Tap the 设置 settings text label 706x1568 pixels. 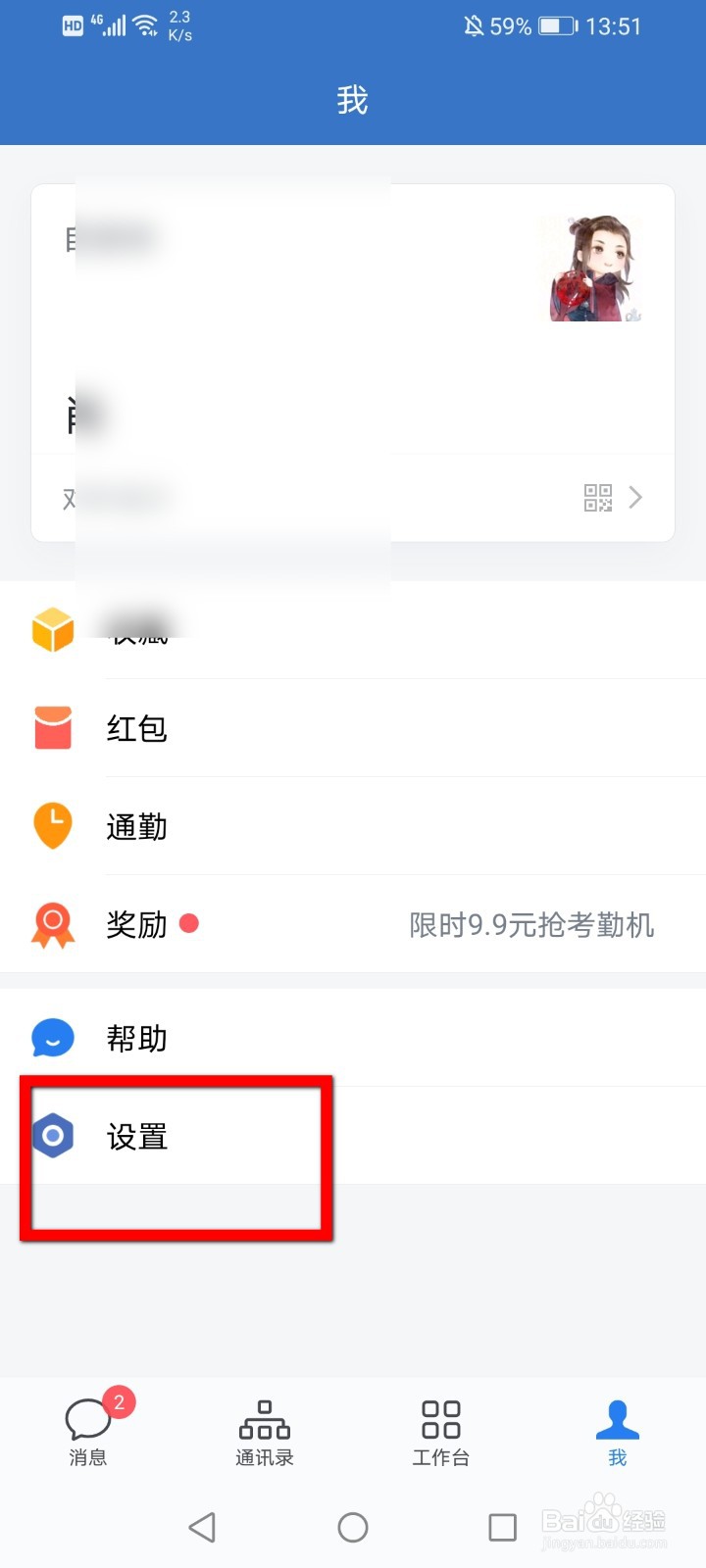click(136, 1137)
